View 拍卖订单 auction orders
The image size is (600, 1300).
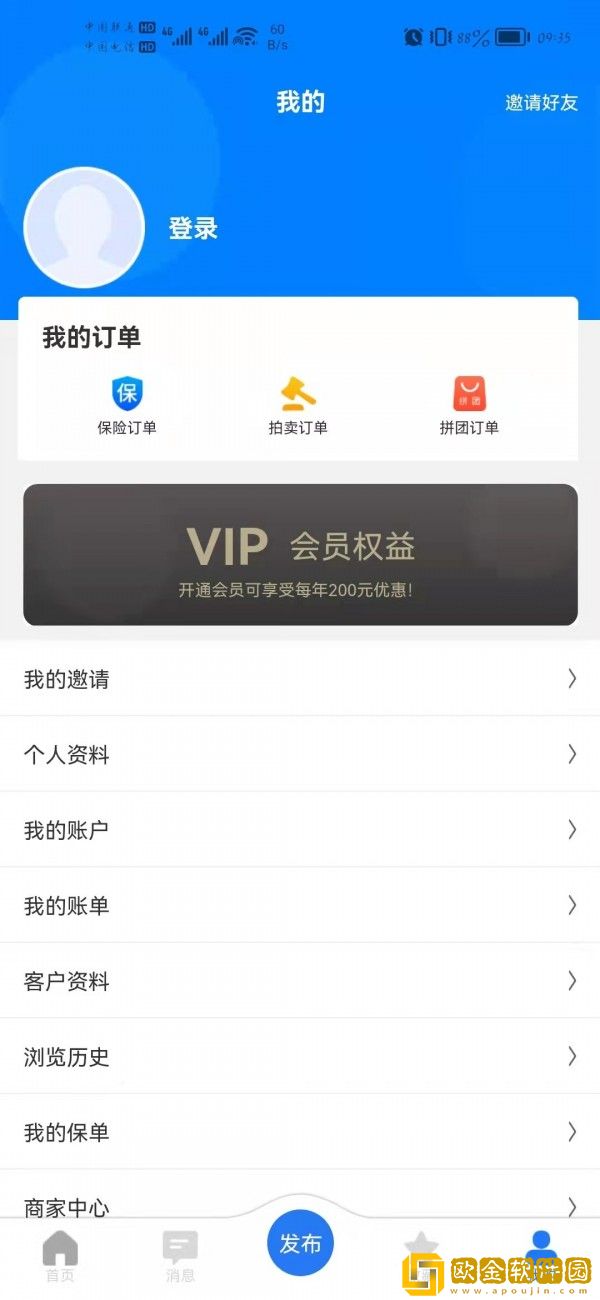tap(298, 406)
